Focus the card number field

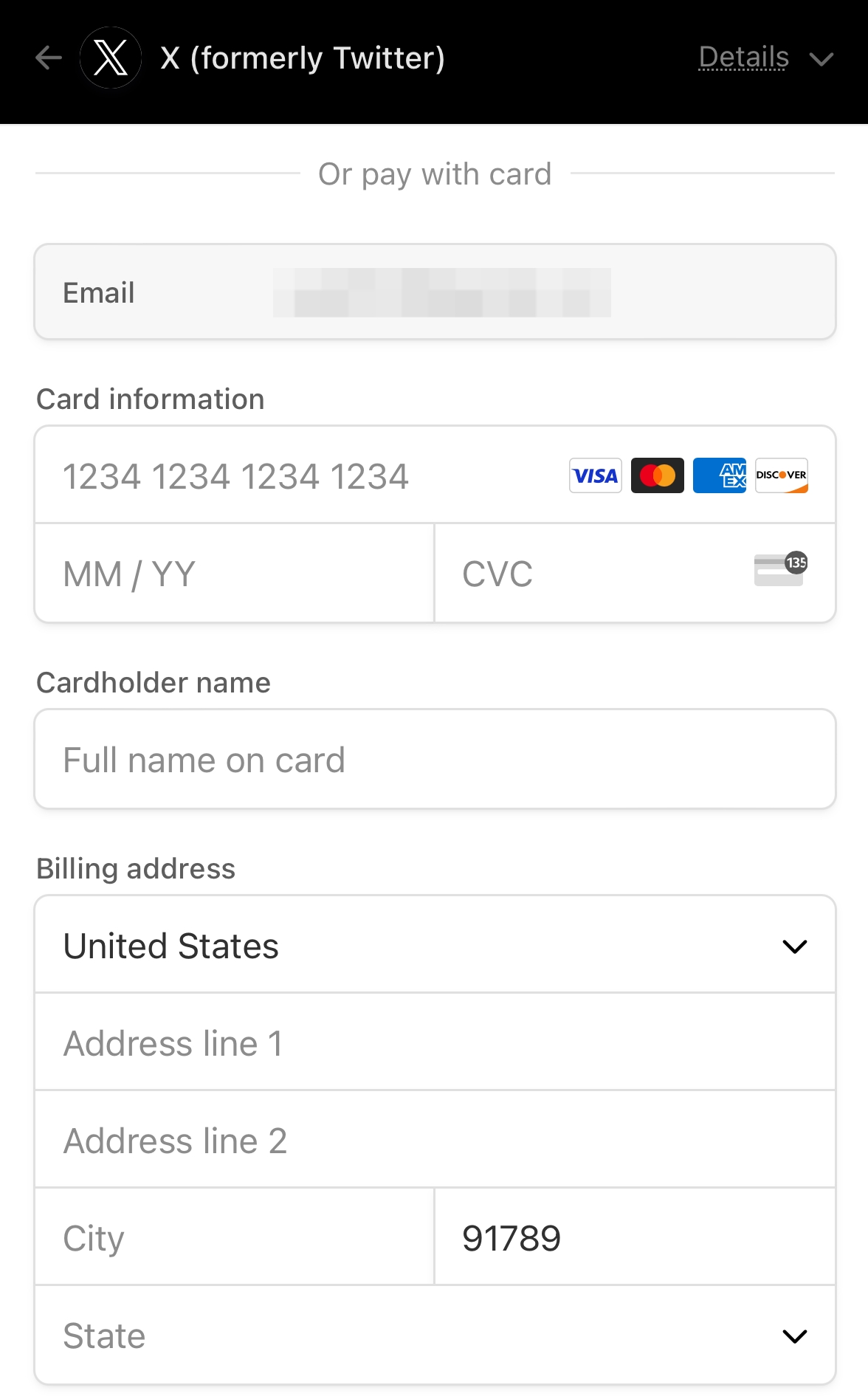pos(295,476)
